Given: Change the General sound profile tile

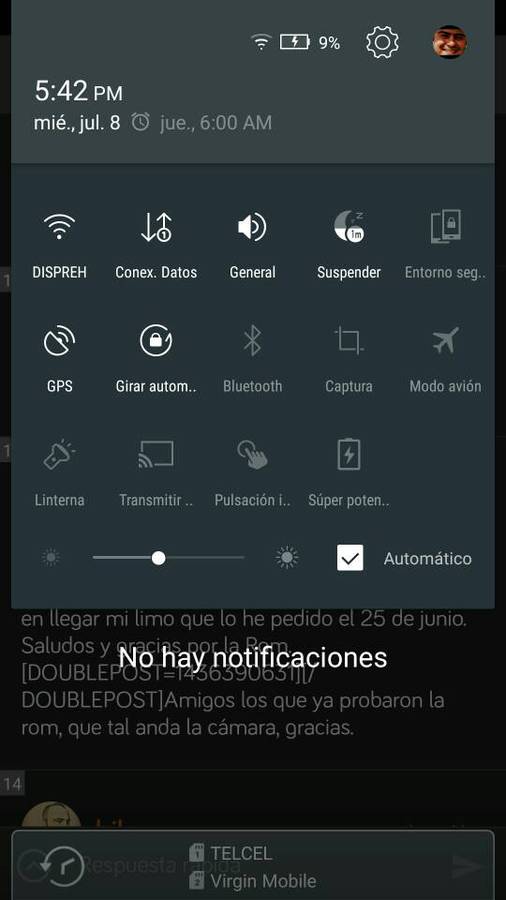Looking at the screenshot, I should coord(252,245).
